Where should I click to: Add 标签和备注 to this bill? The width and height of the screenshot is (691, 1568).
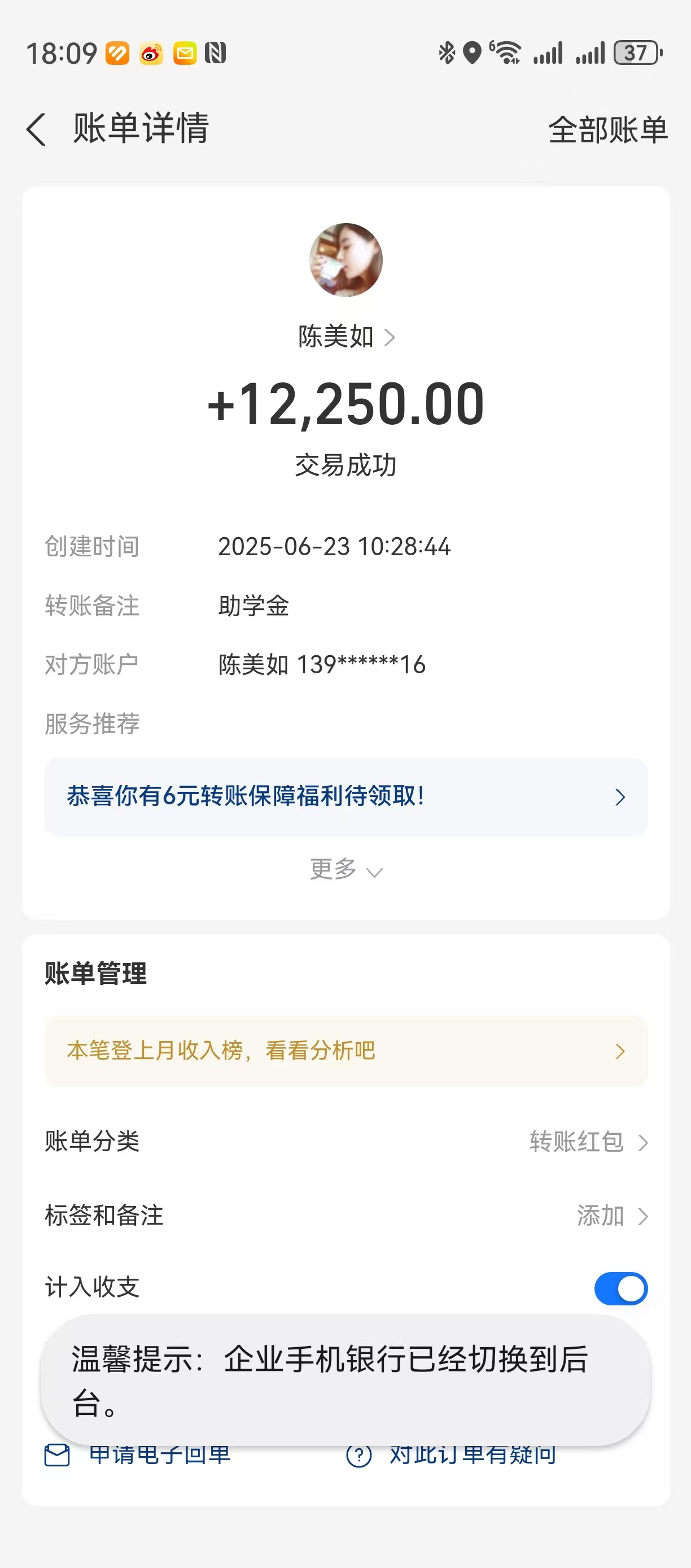coord(611,1216)
